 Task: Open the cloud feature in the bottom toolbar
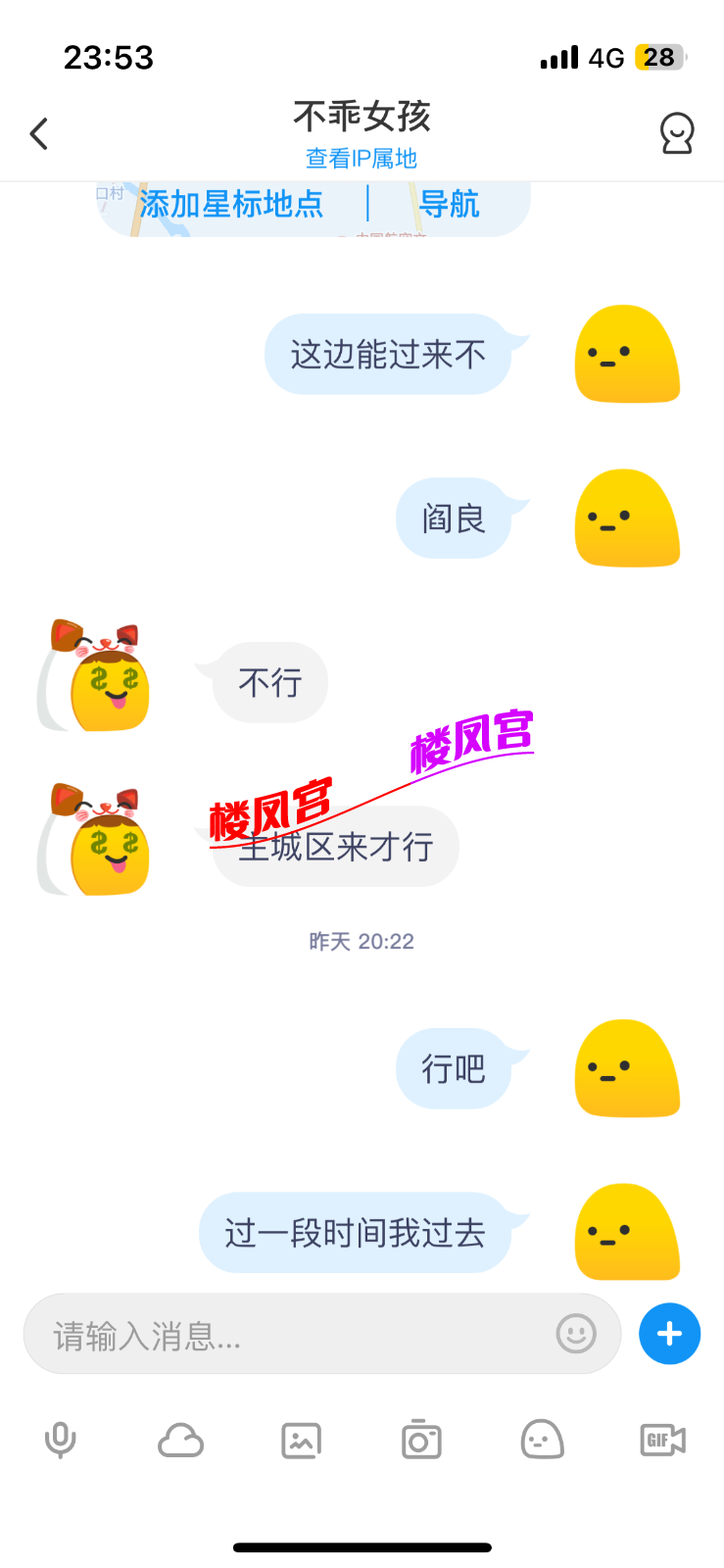pyautogui.click(x=180, y=1440)
